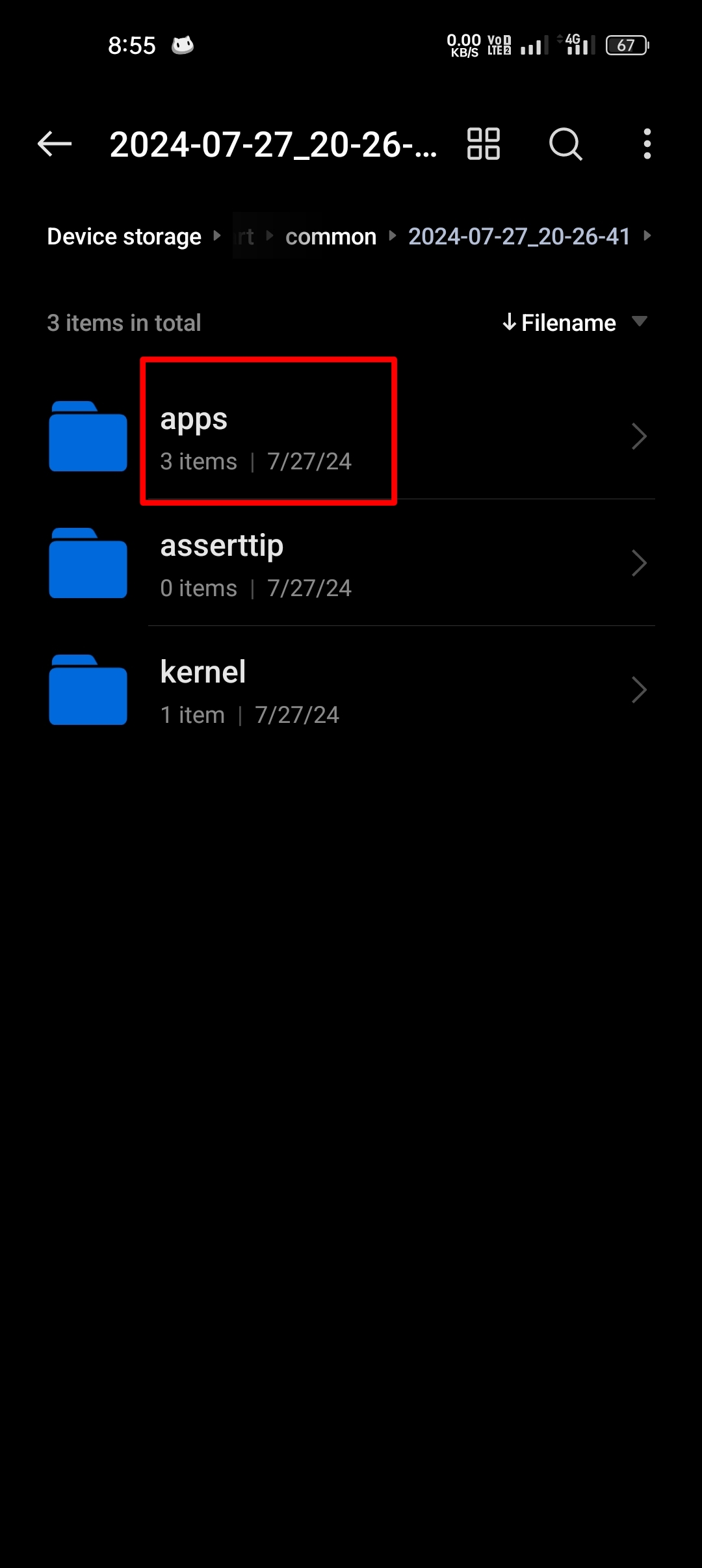Switch to grid view layout

[x=484, y=144]
